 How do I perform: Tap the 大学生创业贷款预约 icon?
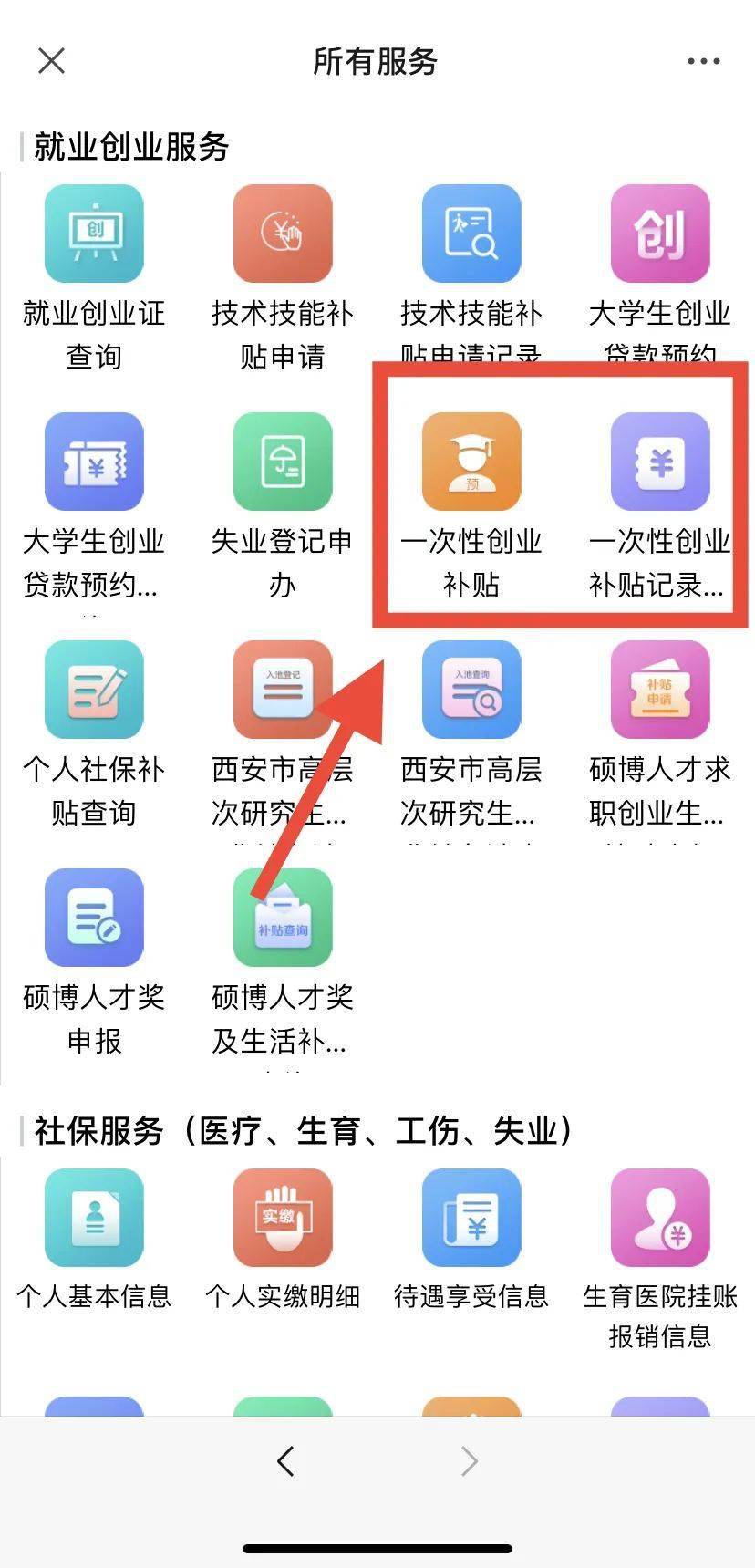660,233
